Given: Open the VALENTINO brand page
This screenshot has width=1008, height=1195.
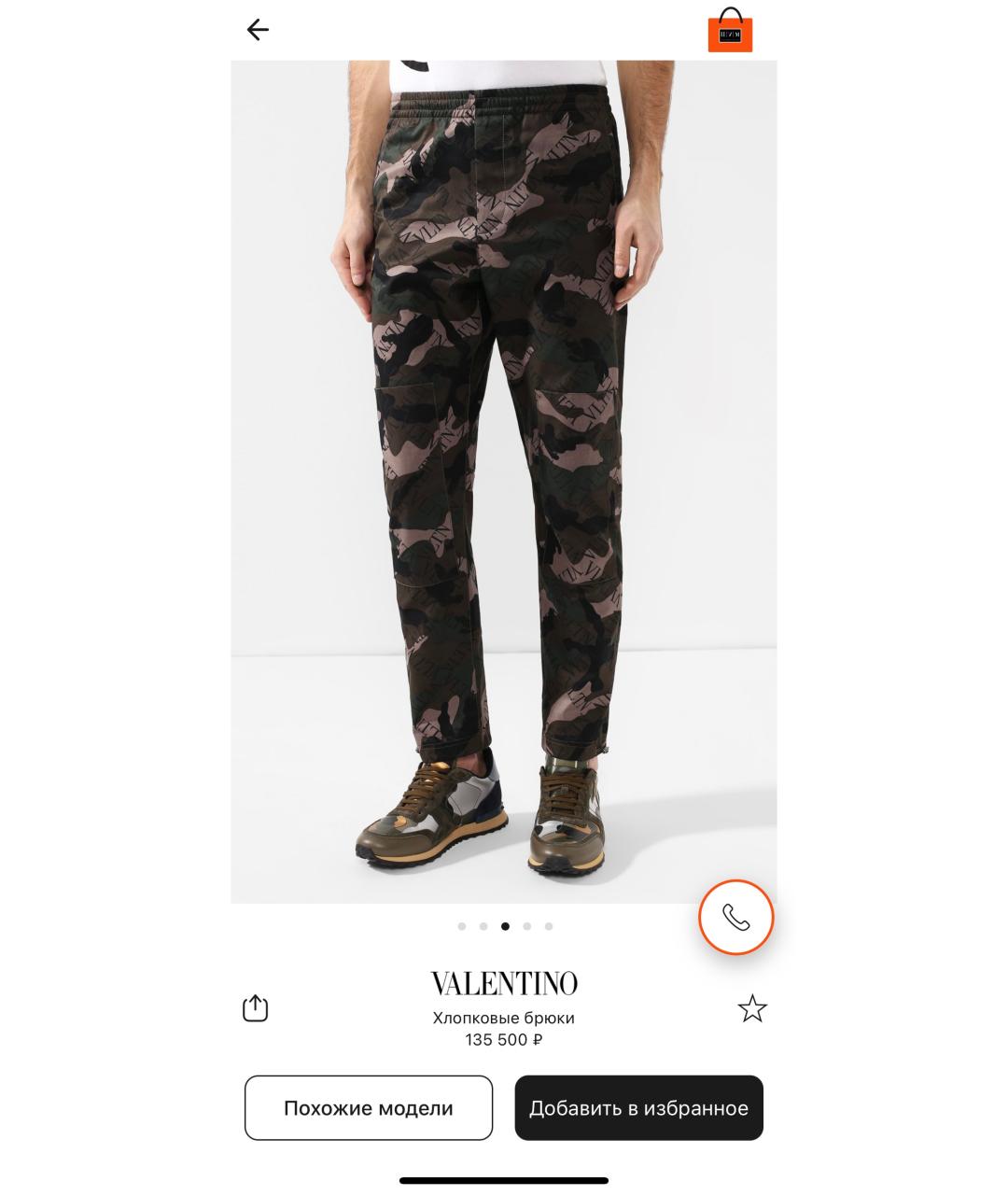Looking at the screenshot, I should 504,982.
